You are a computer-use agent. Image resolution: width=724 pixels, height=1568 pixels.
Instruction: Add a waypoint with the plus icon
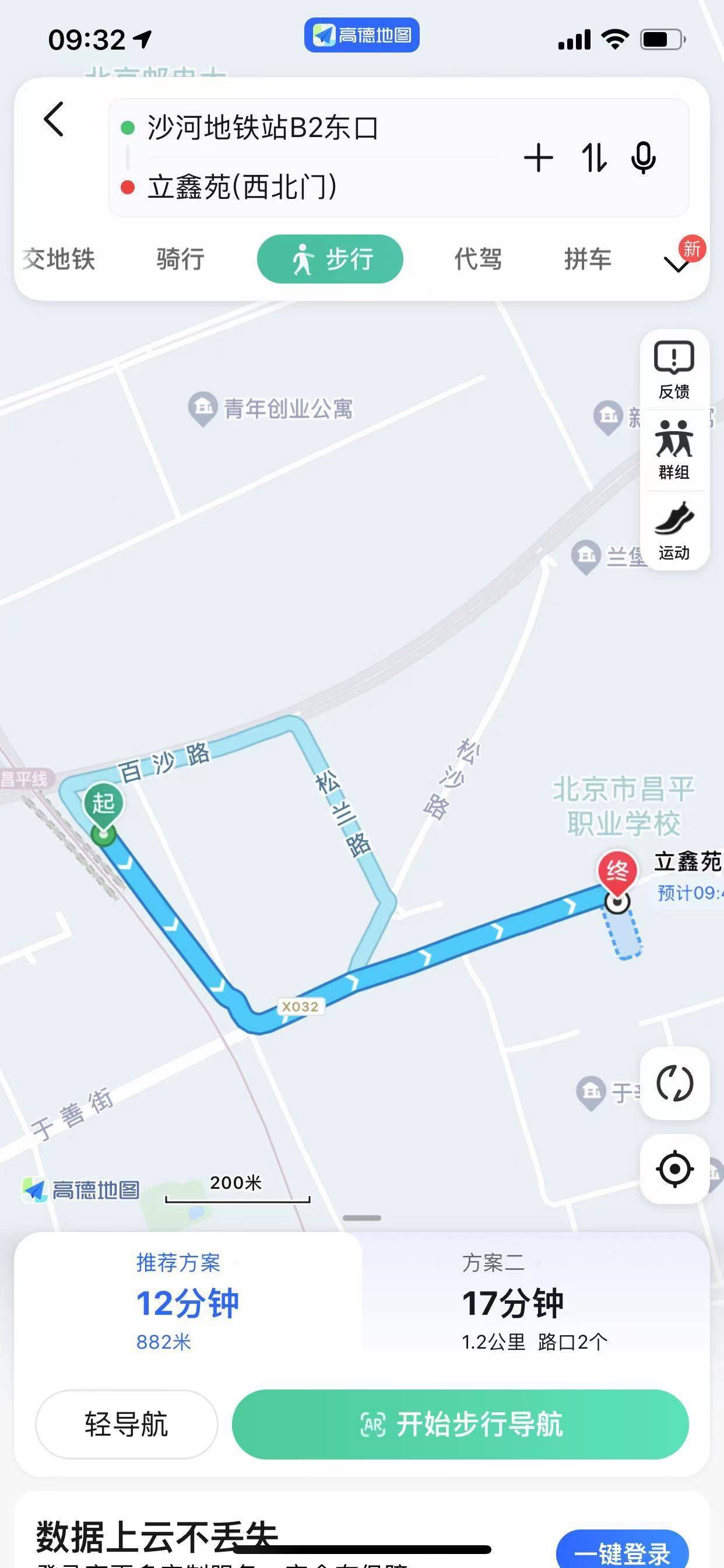tap(539, 158)
